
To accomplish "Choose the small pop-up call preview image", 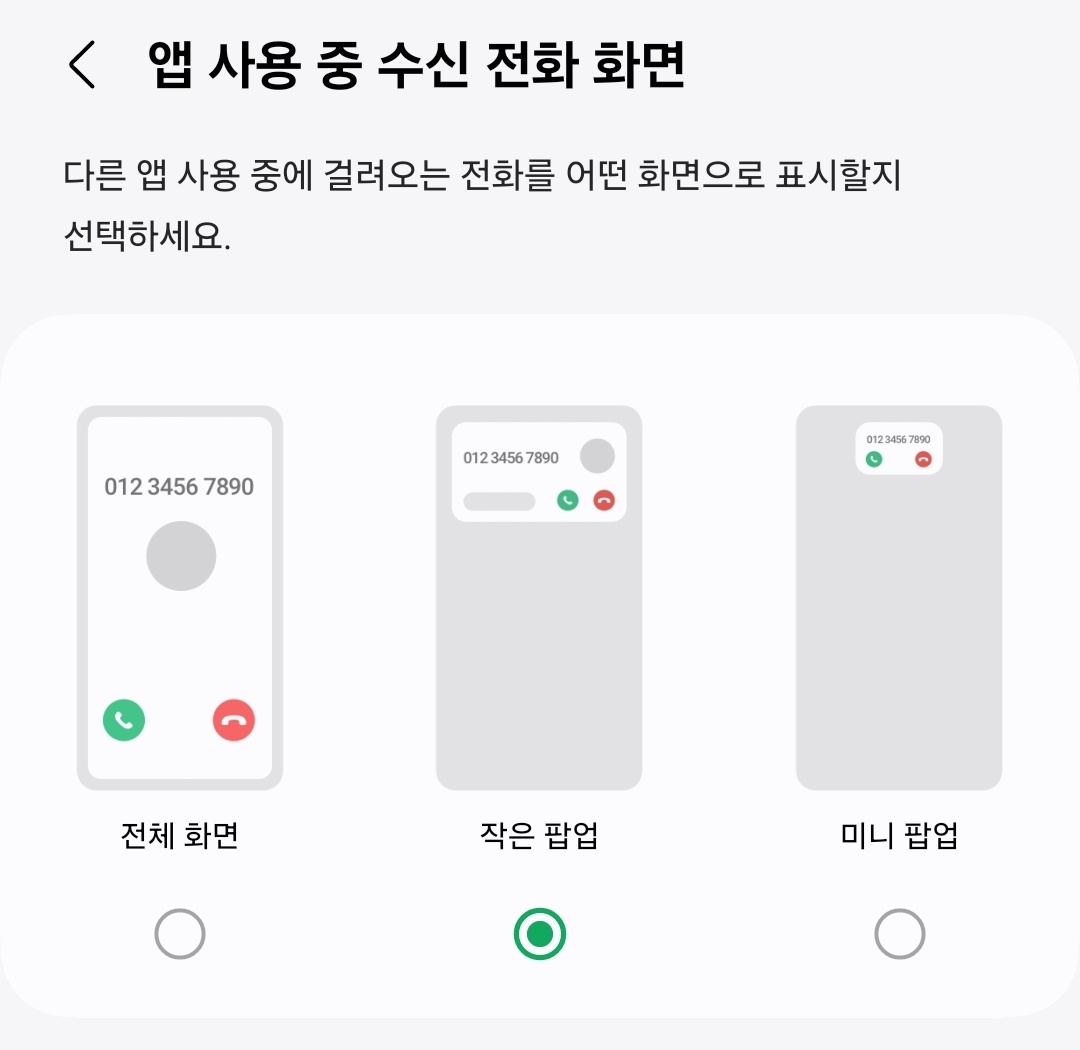I will [x=539, y=597].
